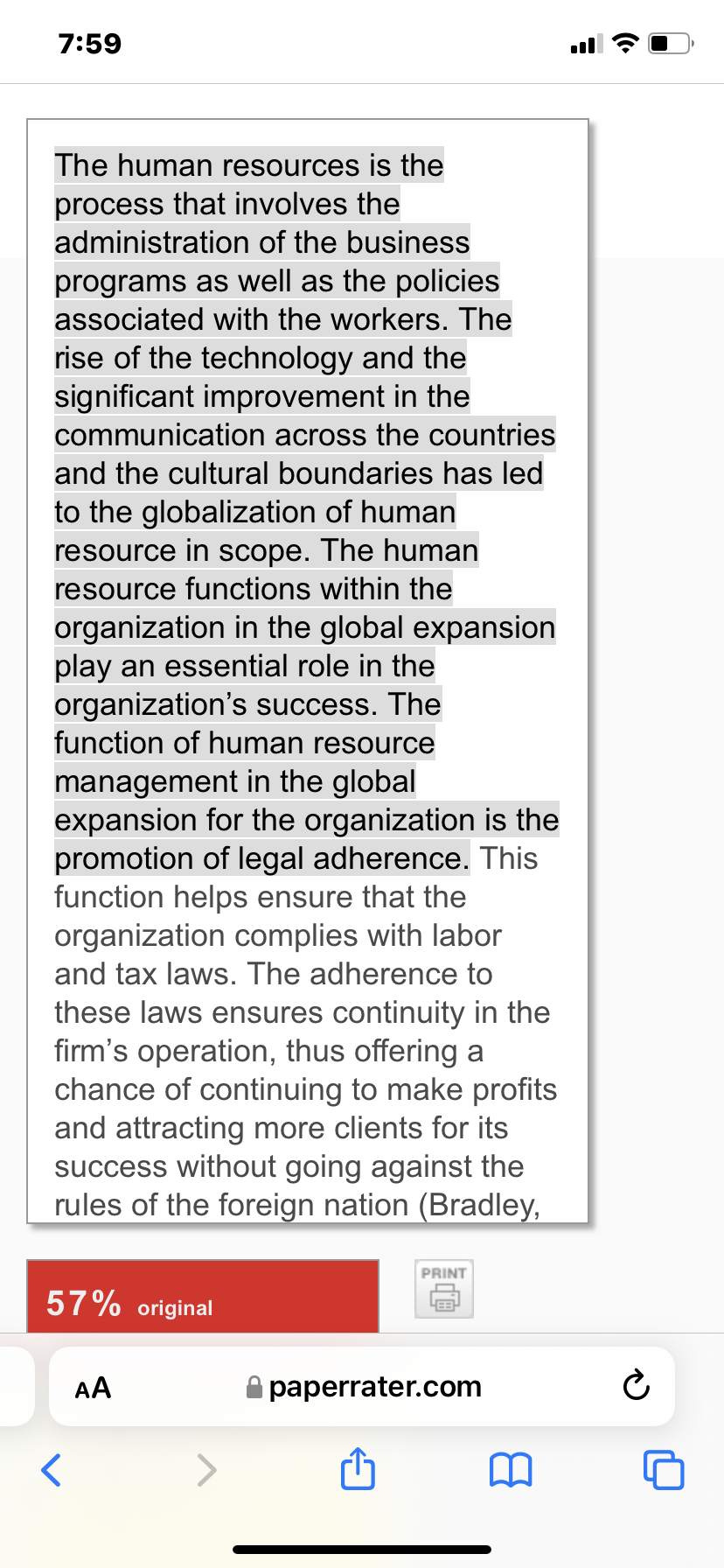This screenshot has height=1568, width=724.
Task: Open the AA reader text options
Action: (x=93, y=1388)
